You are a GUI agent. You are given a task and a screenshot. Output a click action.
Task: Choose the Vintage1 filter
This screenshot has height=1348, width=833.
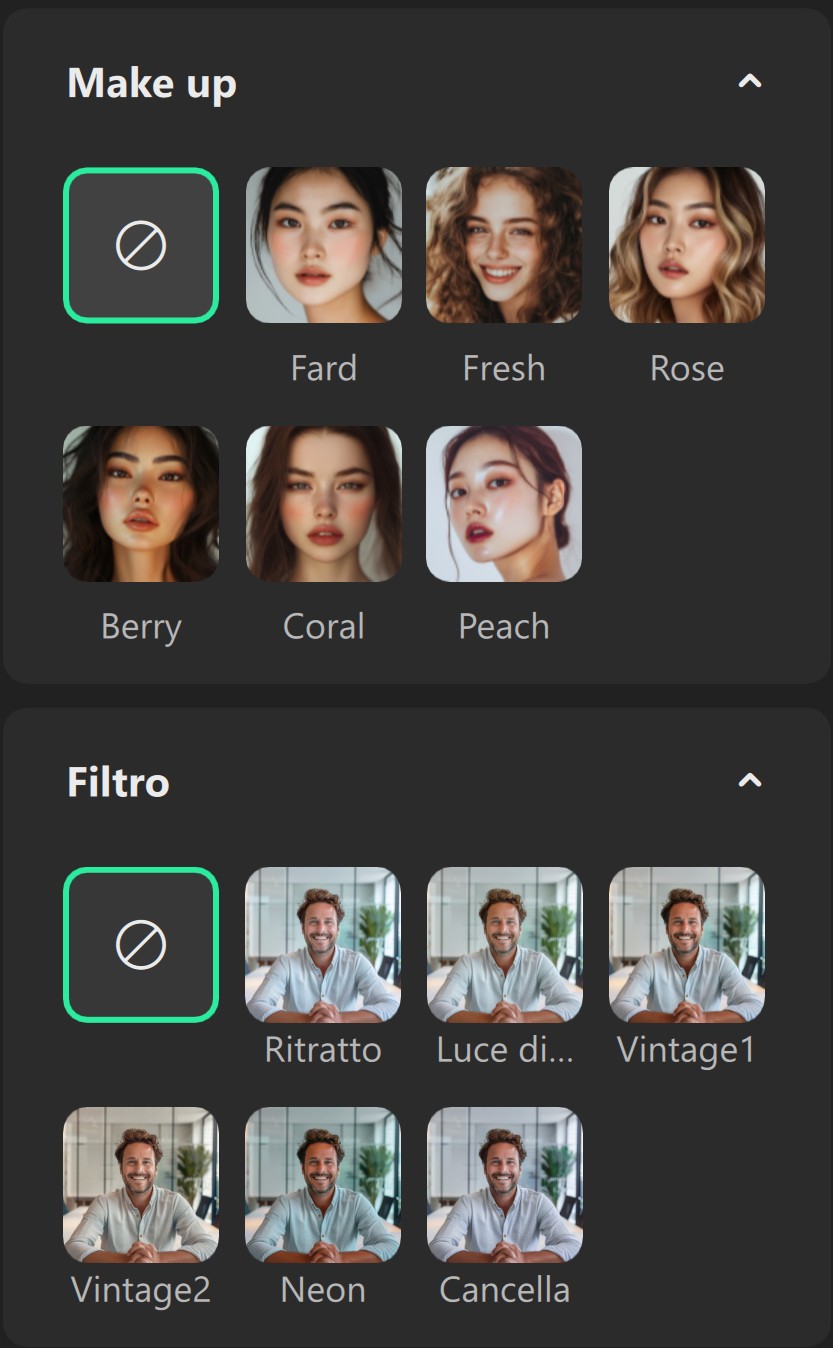[x=686, y=945]
